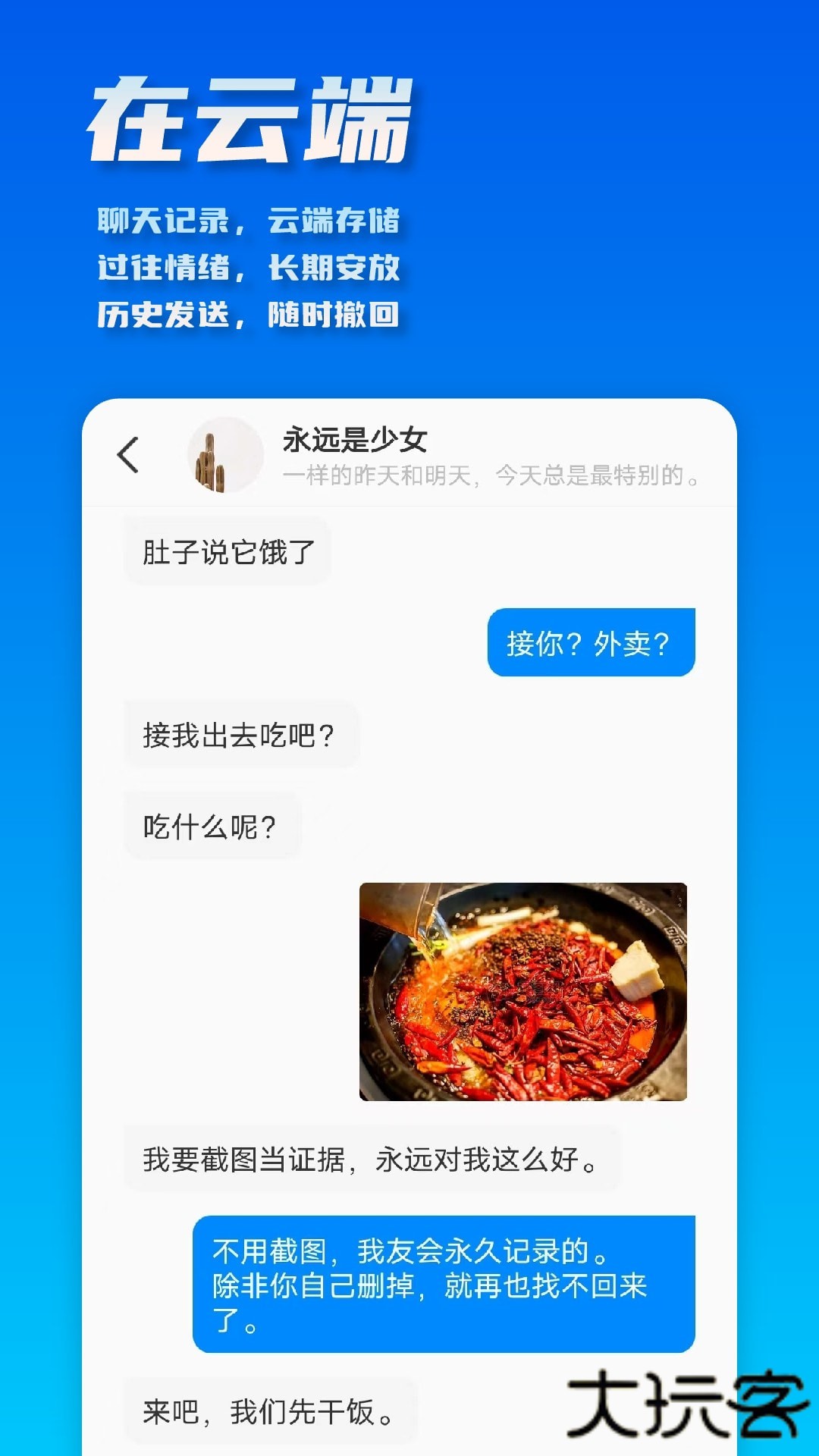Select the message bubble 肚子说它饿了
Image resolution: width=819 pixels, height=1456 pixels.
point(227,552)
